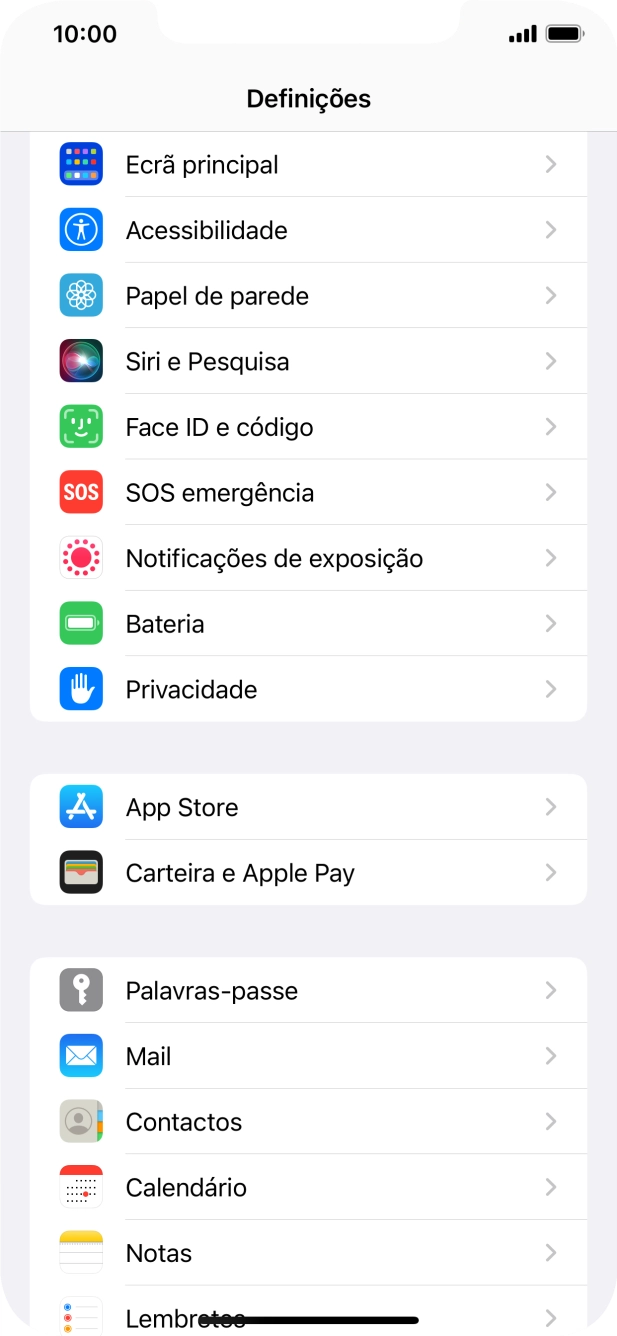Go to App Store settings
617x1336 pixels.
[x=308, y=807]
